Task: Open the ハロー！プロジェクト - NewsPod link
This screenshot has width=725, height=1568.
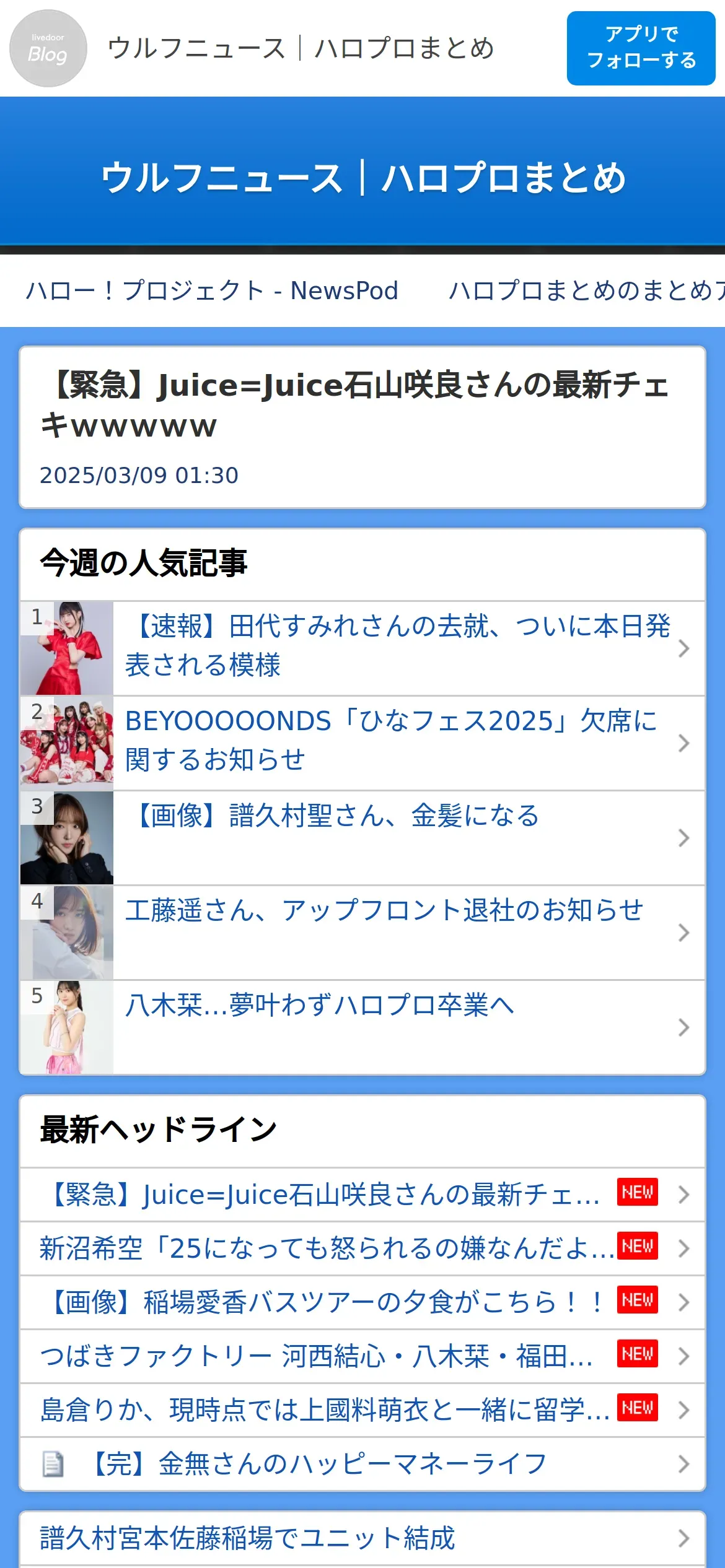Action: (x=212, y=290)
